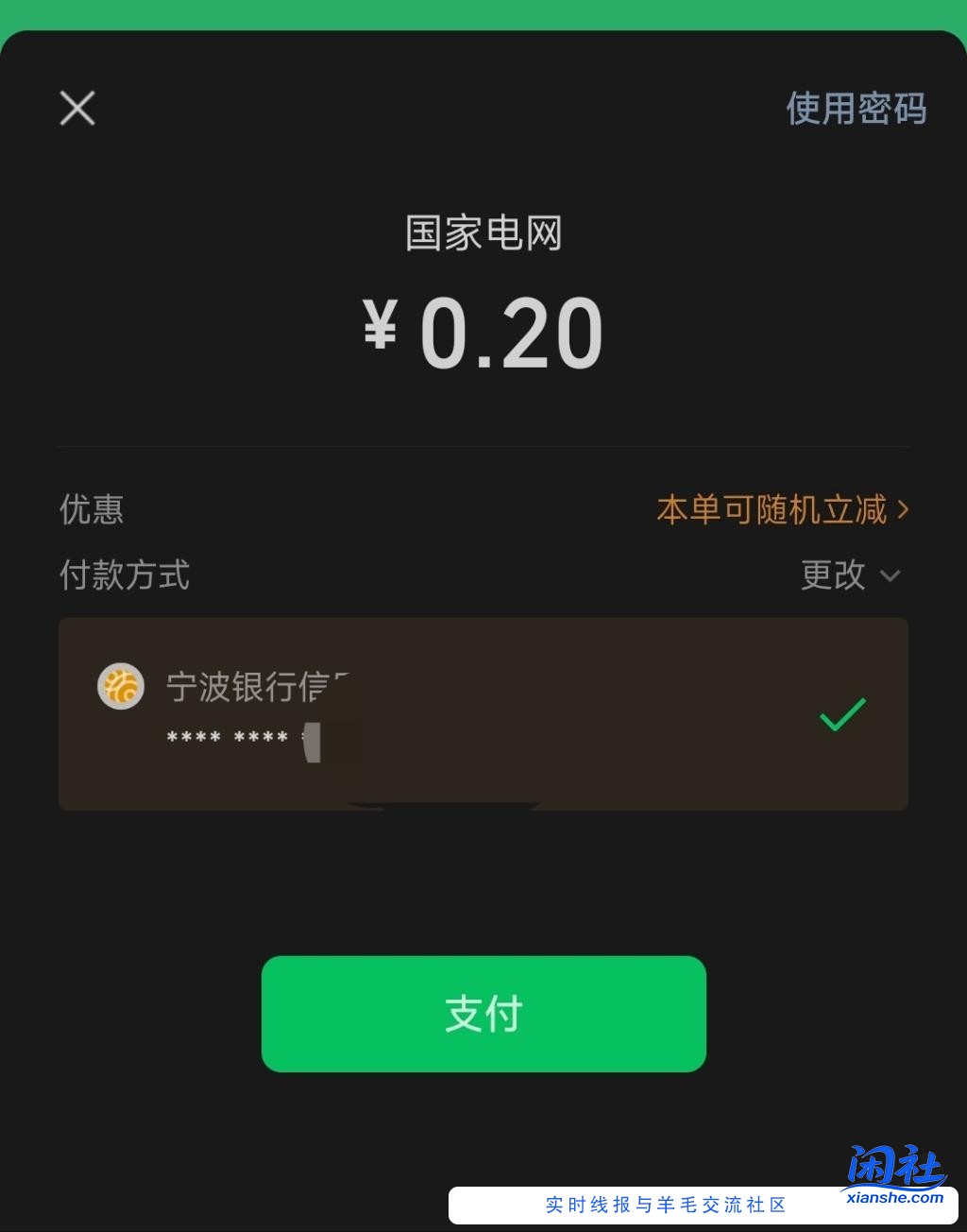The width and height of the screenshot is (967, 1232).
Task: Click the 优惠 row label
Action: tap(92, 509)
